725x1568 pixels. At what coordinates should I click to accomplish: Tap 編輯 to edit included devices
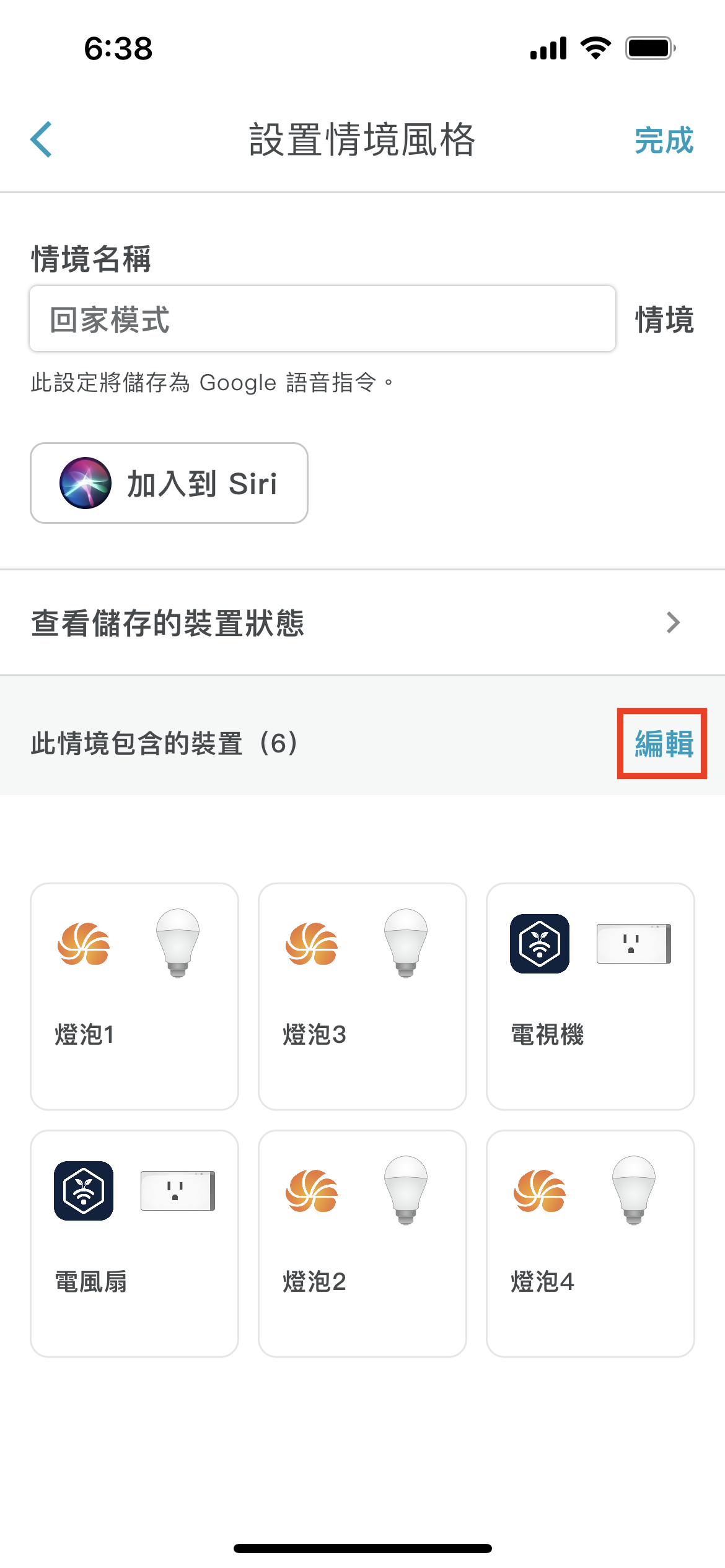pyautogui.click(x=663, y=743)
